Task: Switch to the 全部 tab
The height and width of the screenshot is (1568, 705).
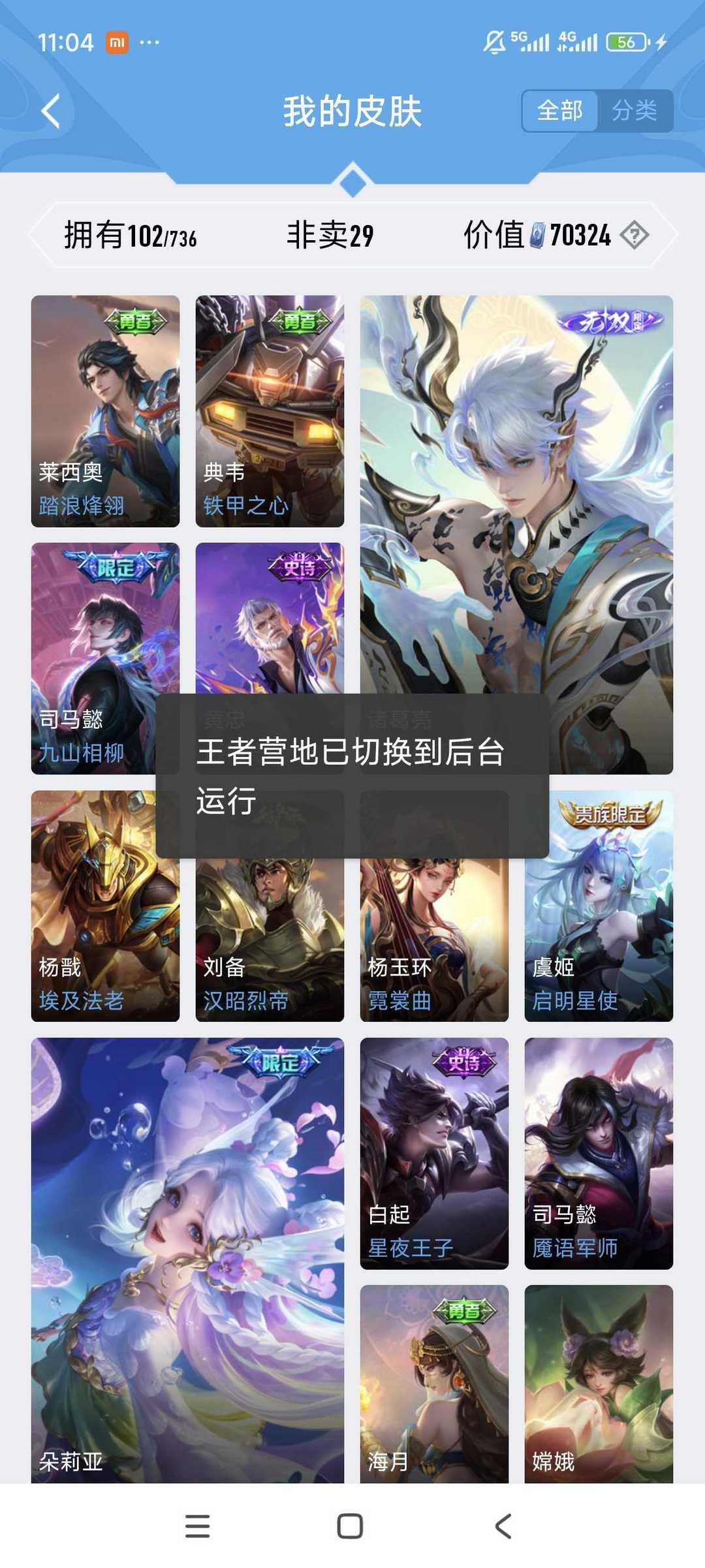Action: coord(559,111)
